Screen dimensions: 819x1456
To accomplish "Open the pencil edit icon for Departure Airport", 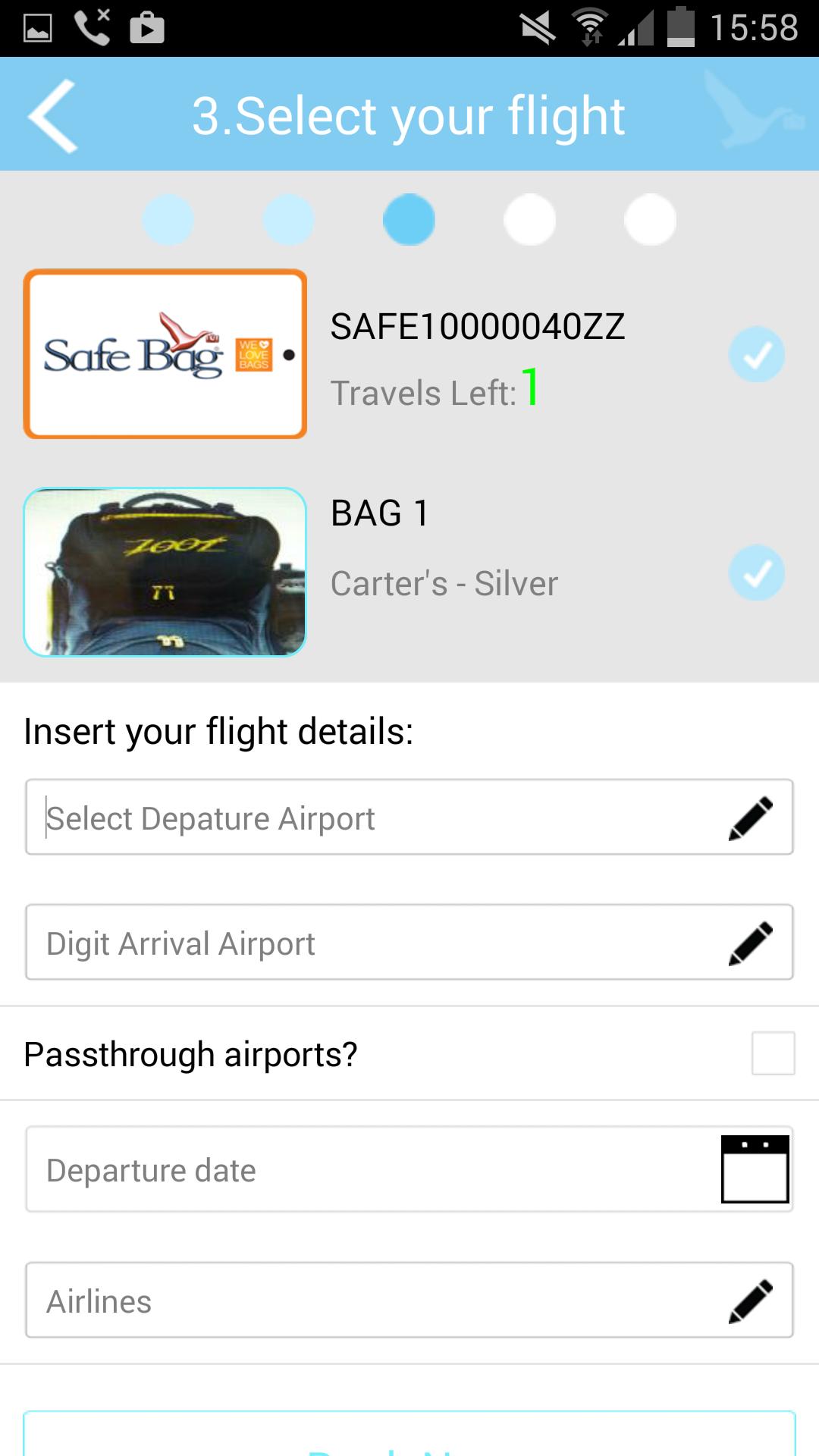I will pyautogui.click(x=750, y=817).
